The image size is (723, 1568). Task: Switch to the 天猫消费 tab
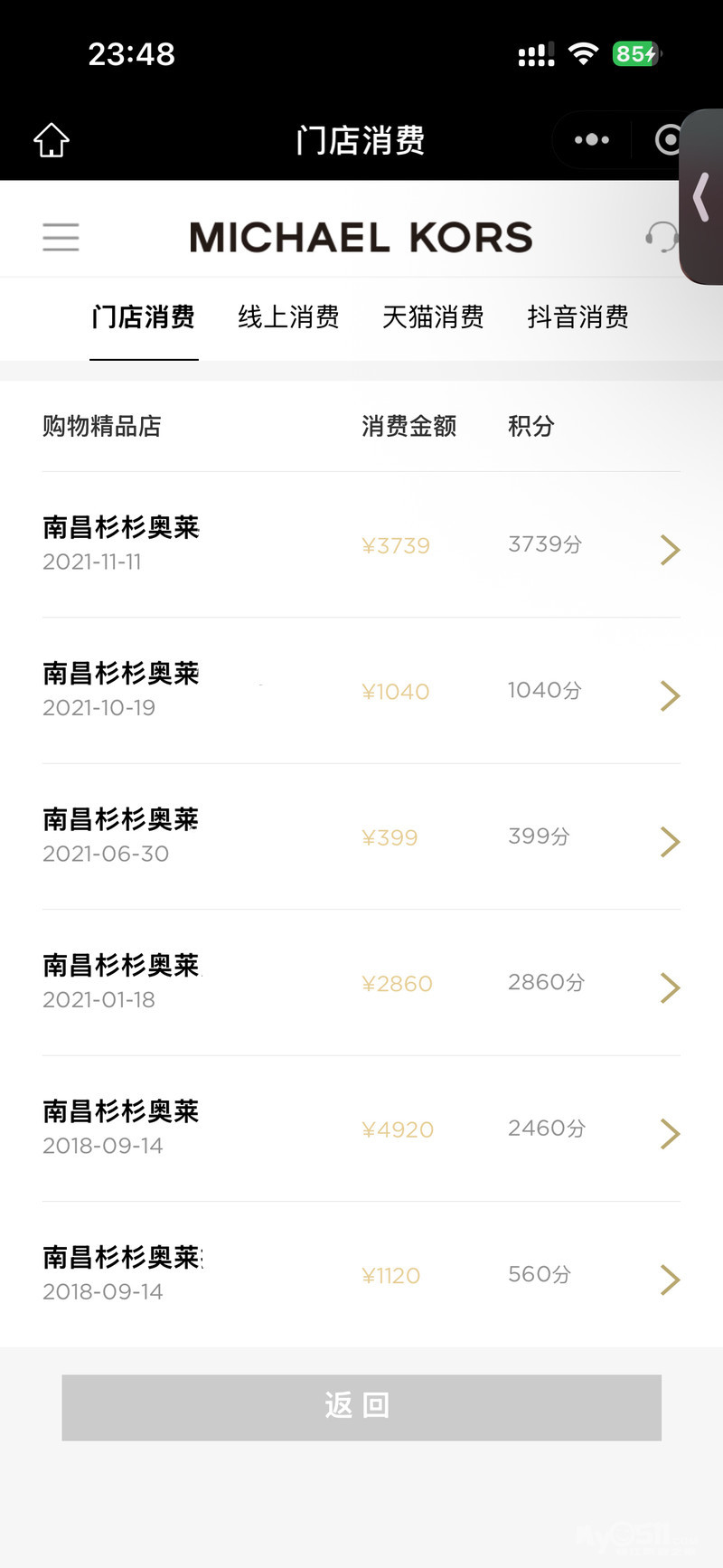pos(433,317)
